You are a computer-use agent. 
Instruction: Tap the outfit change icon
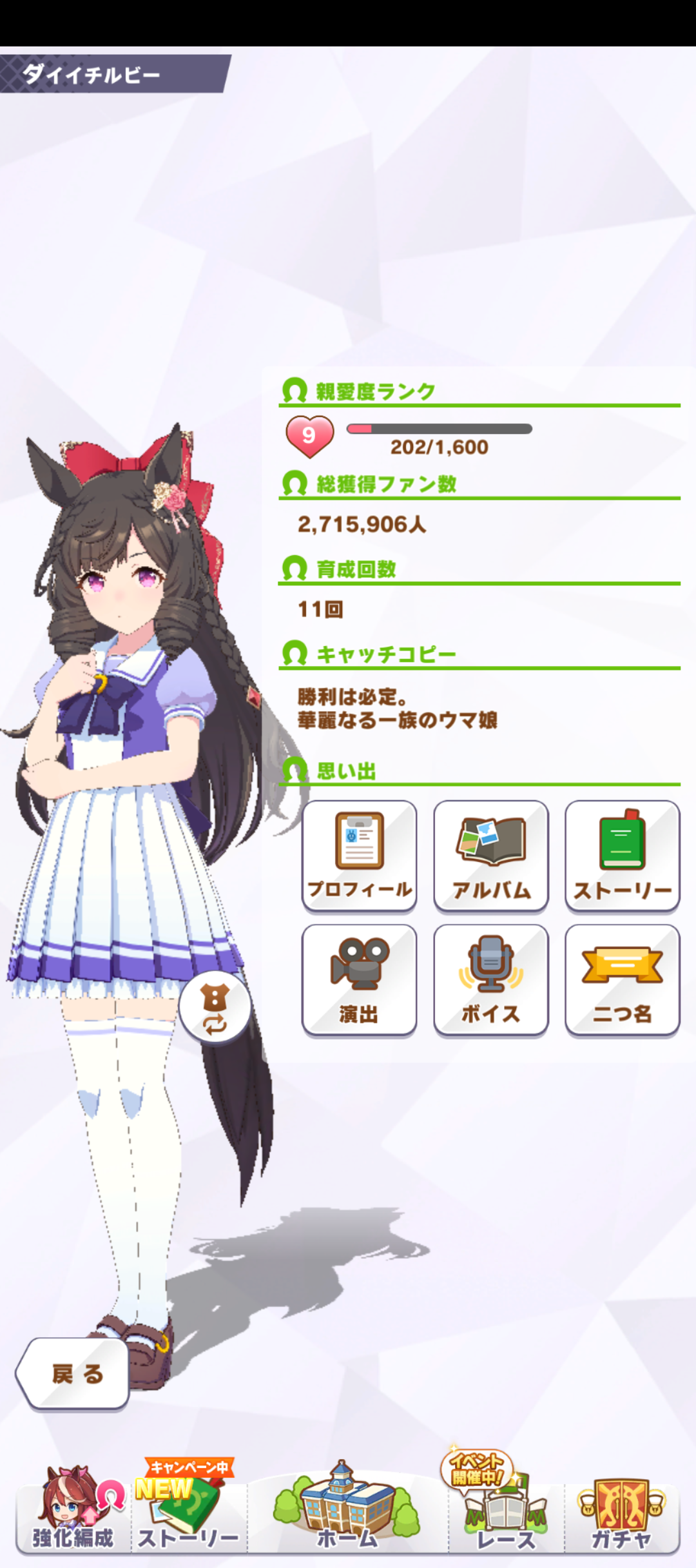tap(215, 1006)
